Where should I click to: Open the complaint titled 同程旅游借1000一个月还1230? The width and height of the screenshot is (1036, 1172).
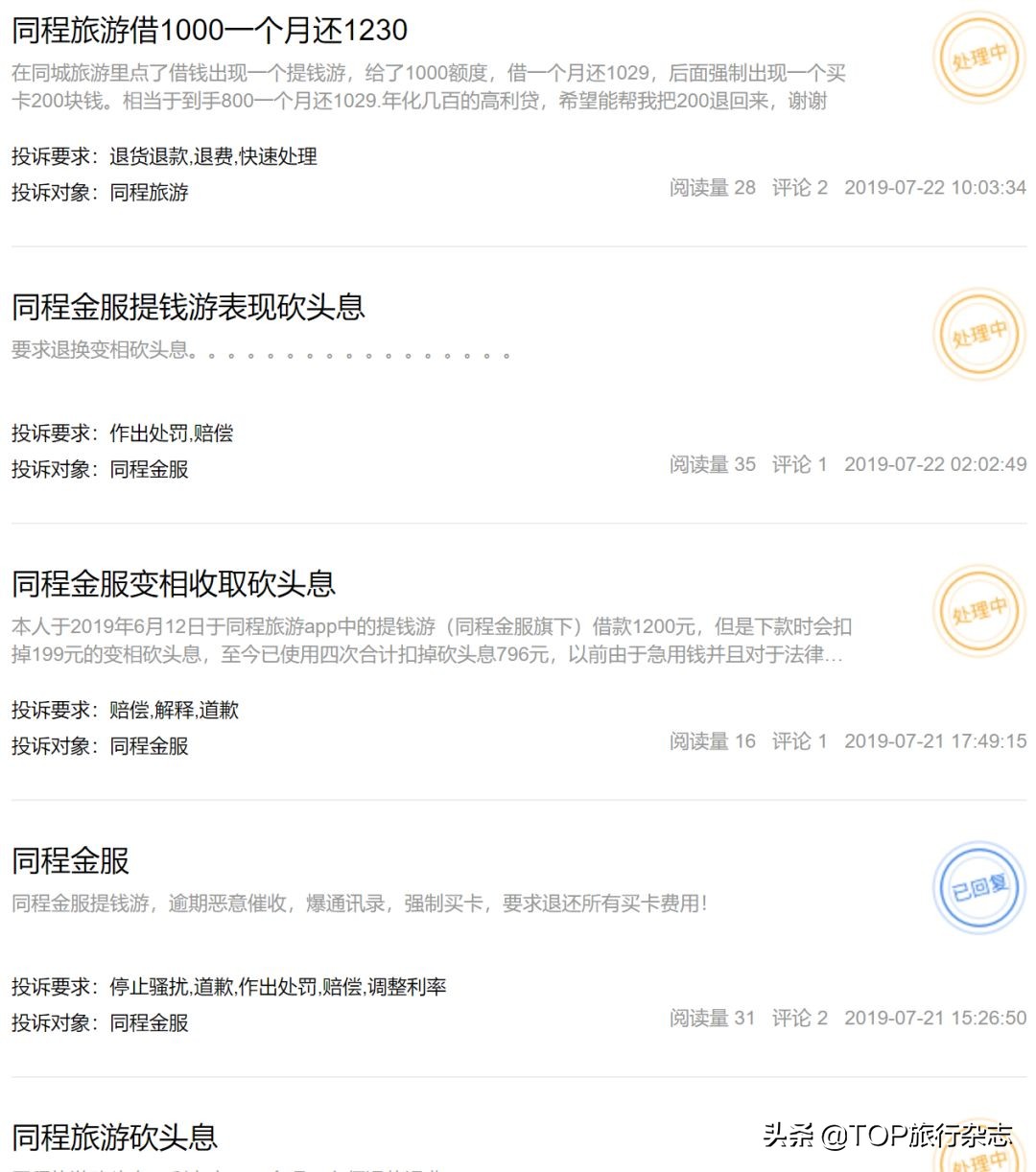(208, 30)
